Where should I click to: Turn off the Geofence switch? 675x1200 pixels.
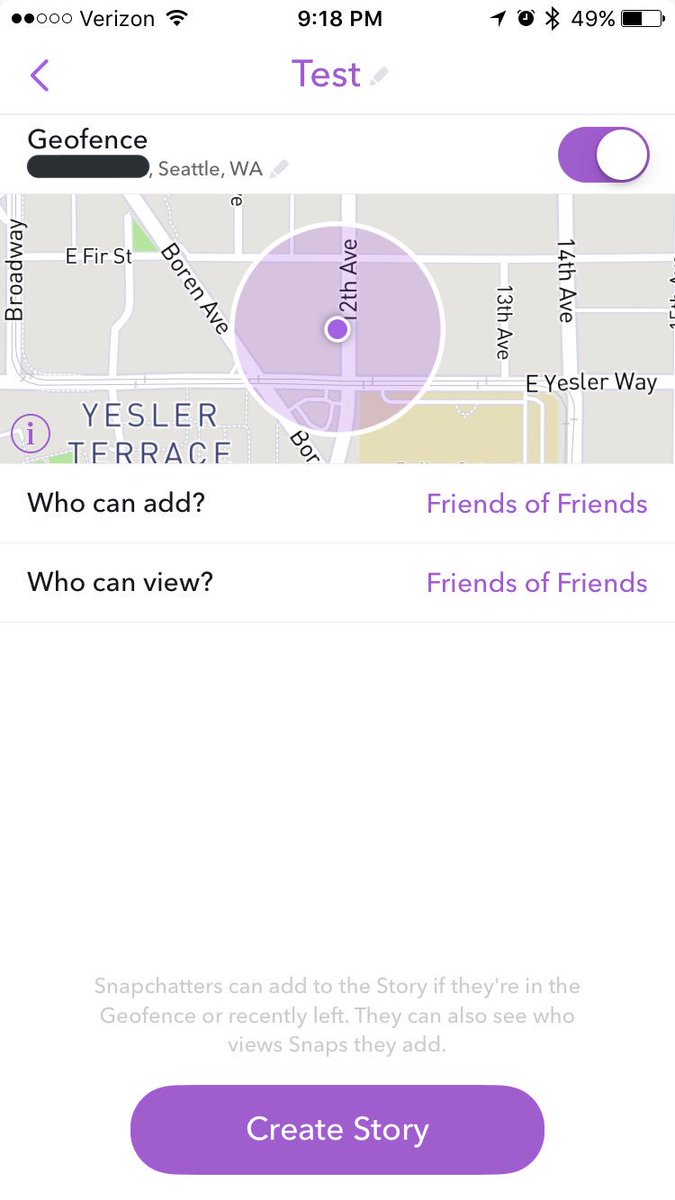point(604,155)
